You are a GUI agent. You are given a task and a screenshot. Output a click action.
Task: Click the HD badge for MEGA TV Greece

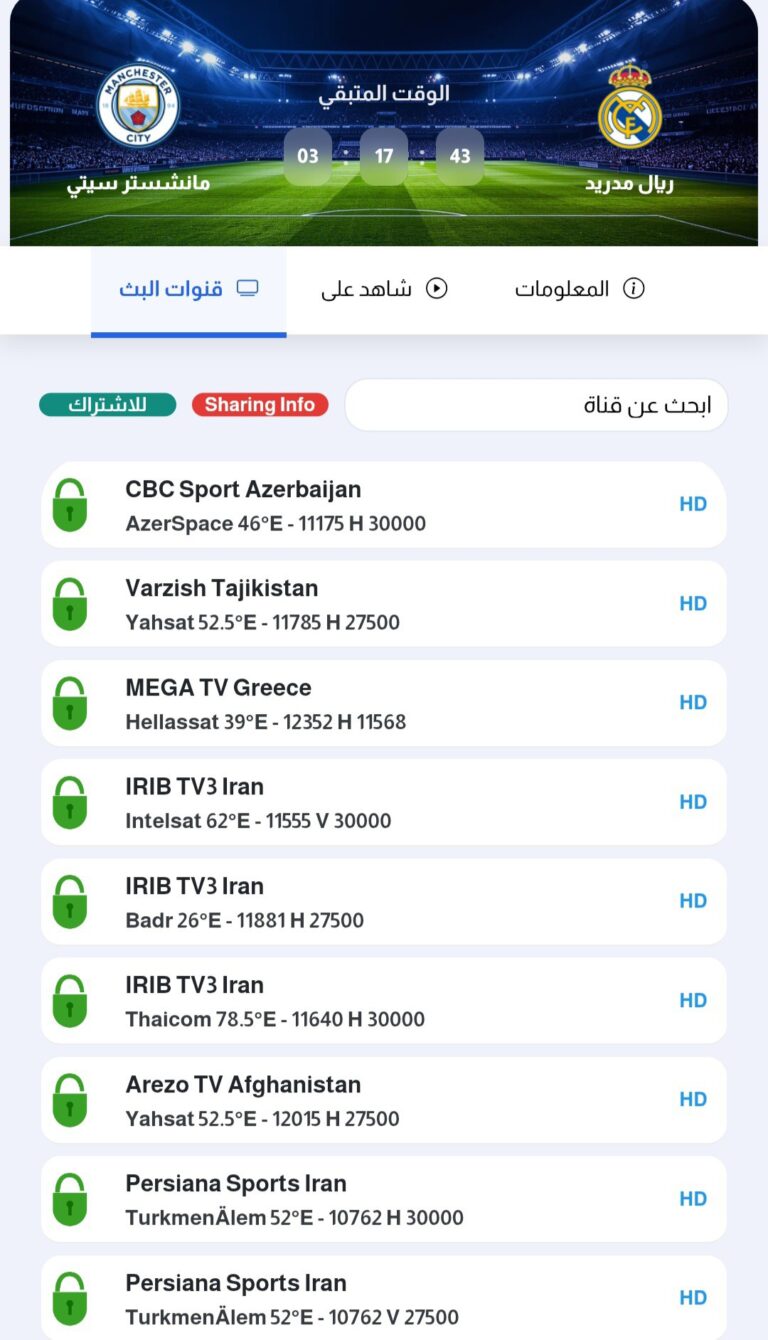tap(692, 702)
